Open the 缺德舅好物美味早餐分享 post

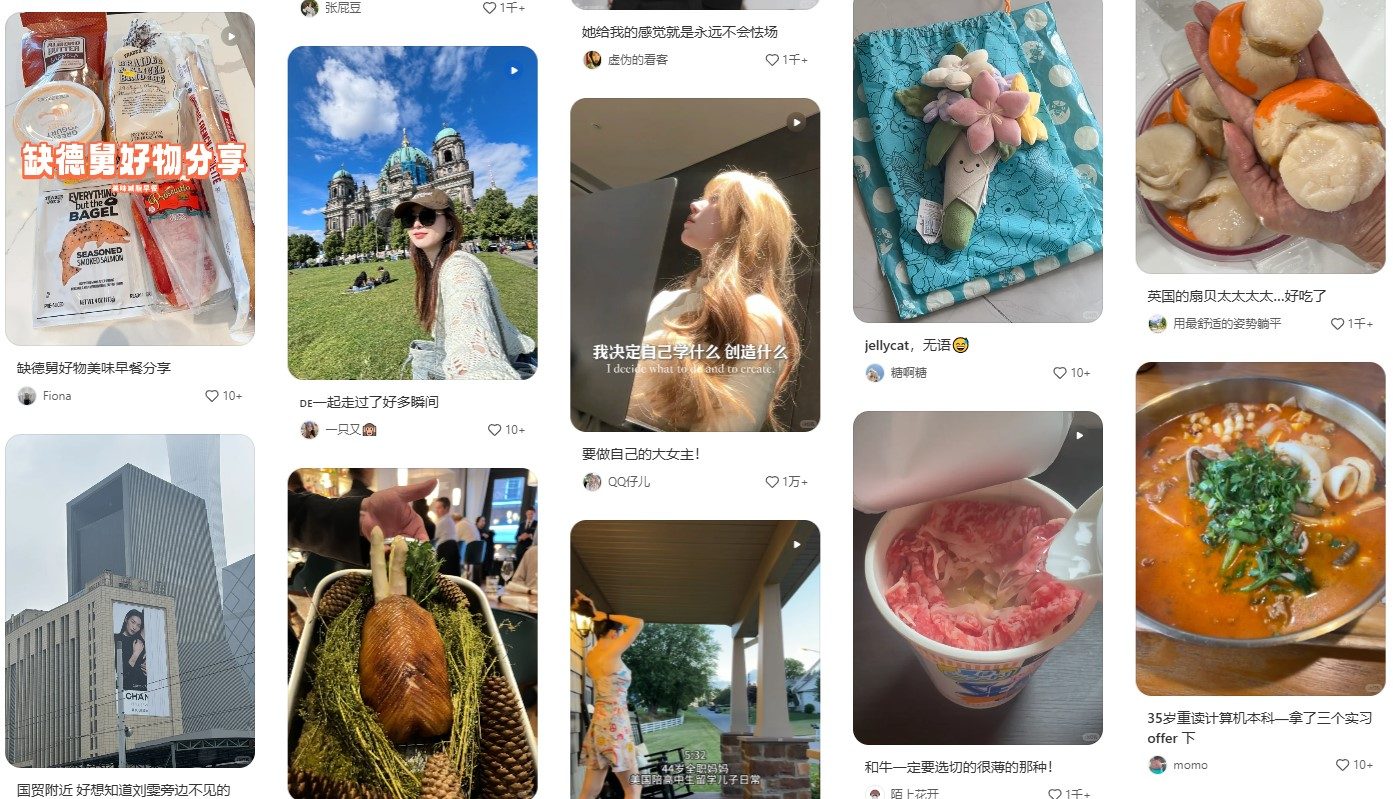pyautogui.click(x=130, y=180)
